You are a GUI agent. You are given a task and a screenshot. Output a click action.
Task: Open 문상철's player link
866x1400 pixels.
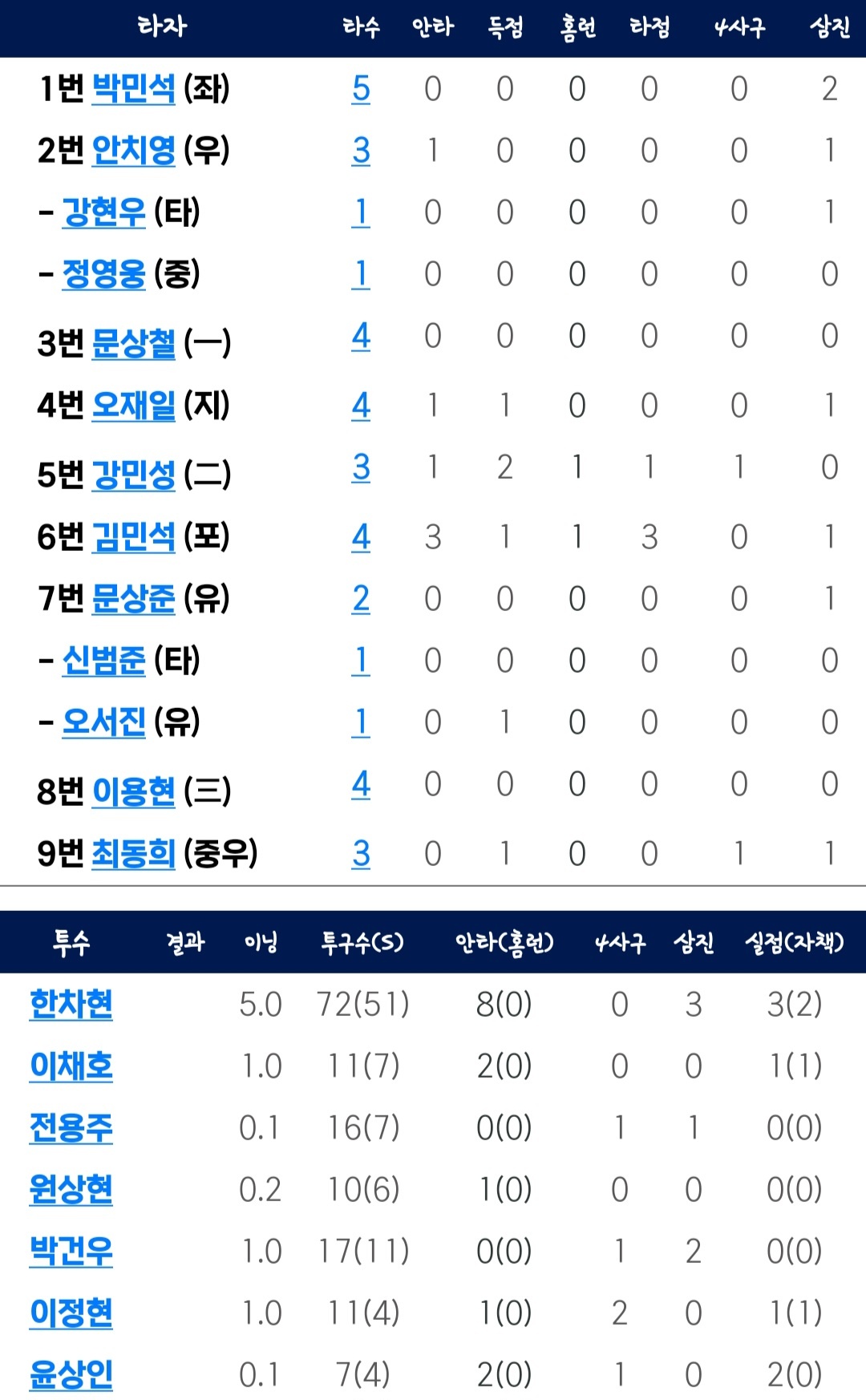[x=133, y=343]
